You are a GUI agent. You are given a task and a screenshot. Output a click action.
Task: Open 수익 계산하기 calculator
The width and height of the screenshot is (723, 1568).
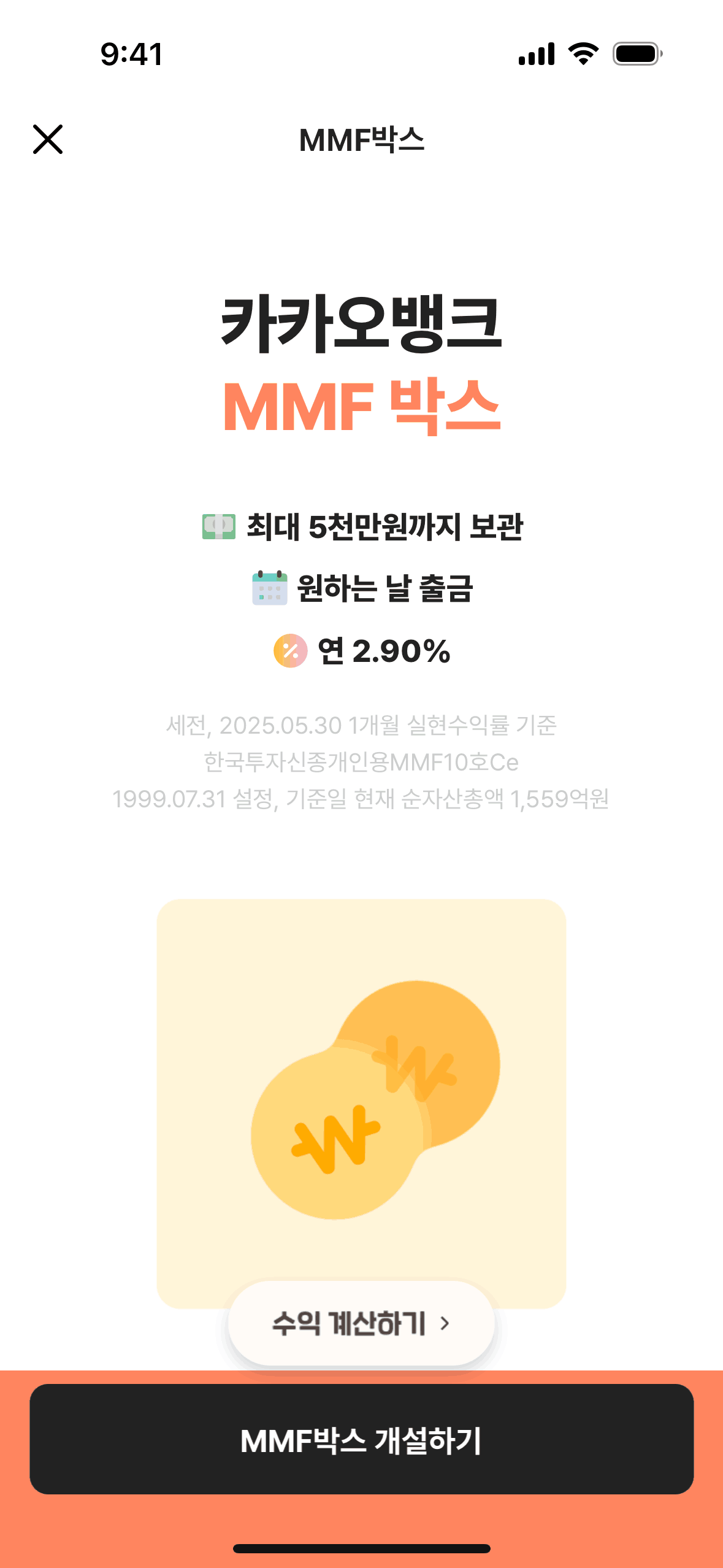tap(361, 1323)
